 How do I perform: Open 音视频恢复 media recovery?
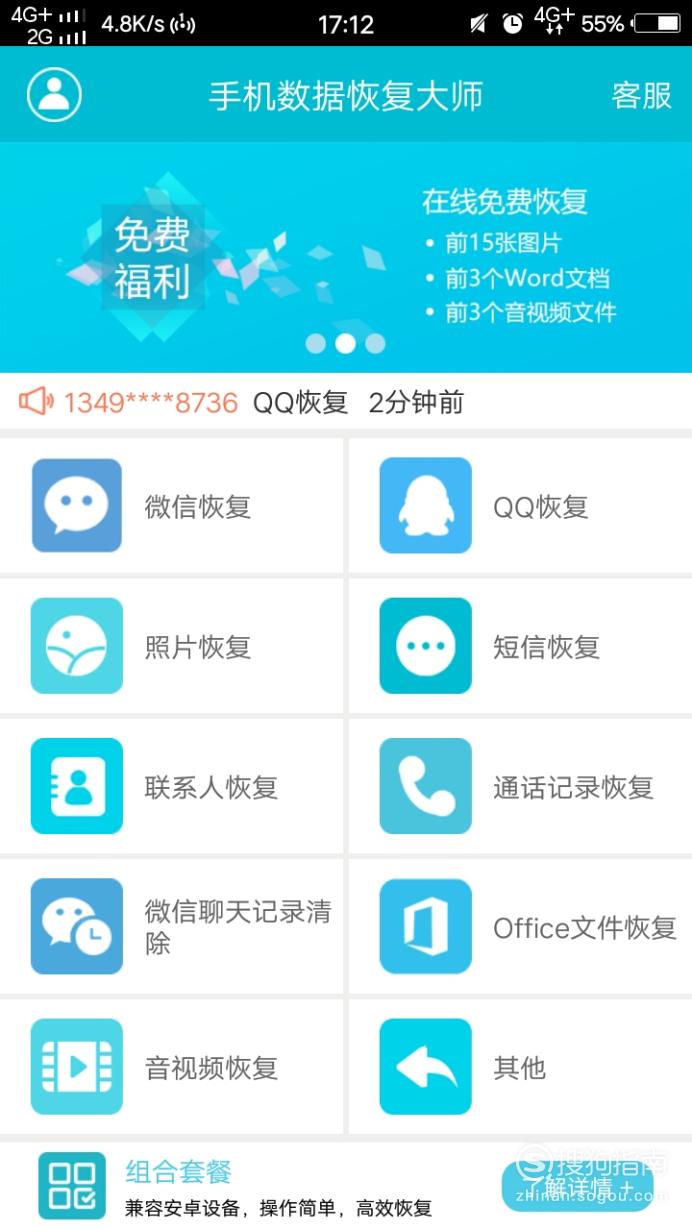coord(171,1066)
